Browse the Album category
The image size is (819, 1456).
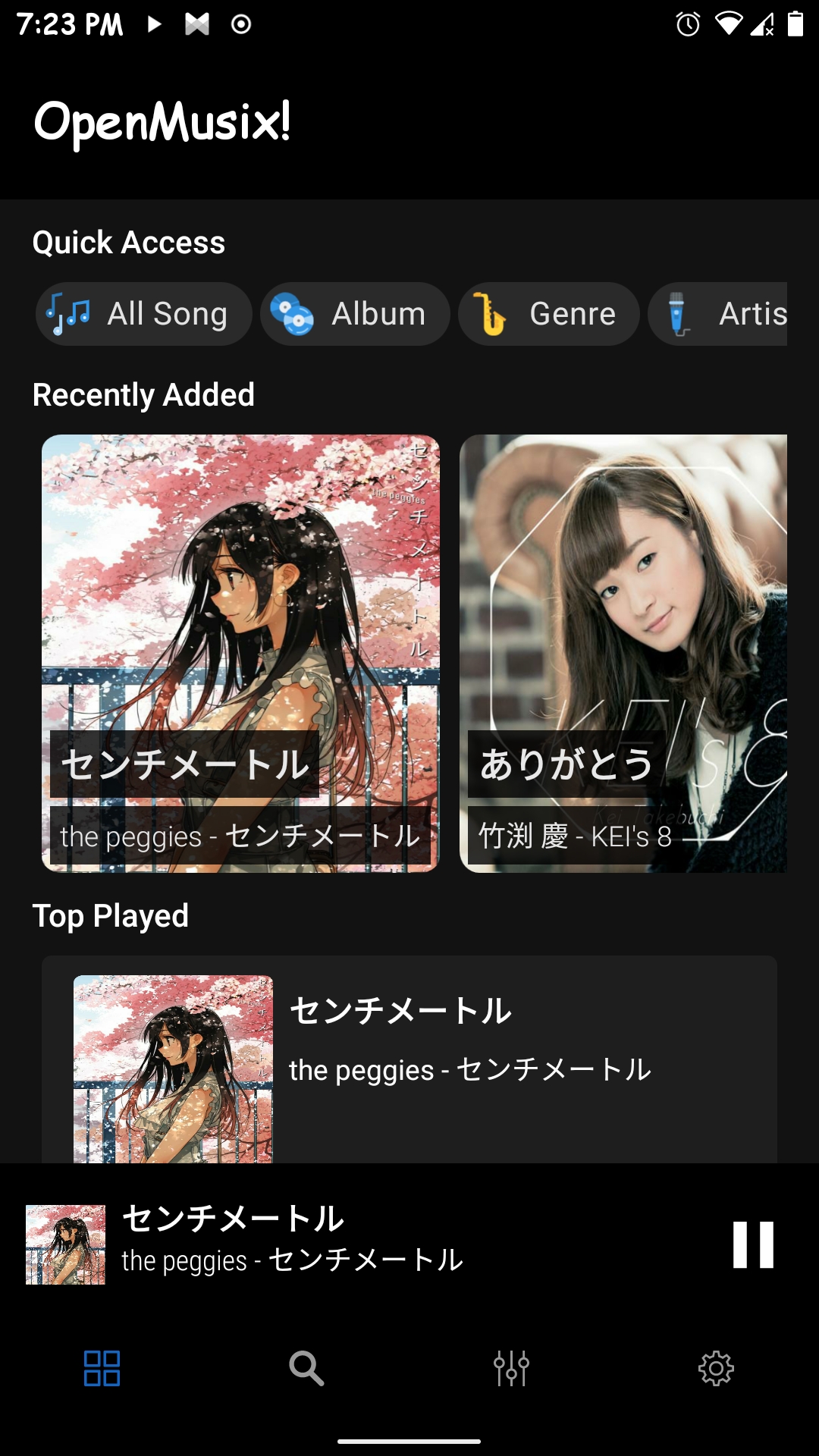(x=355, y=314)
